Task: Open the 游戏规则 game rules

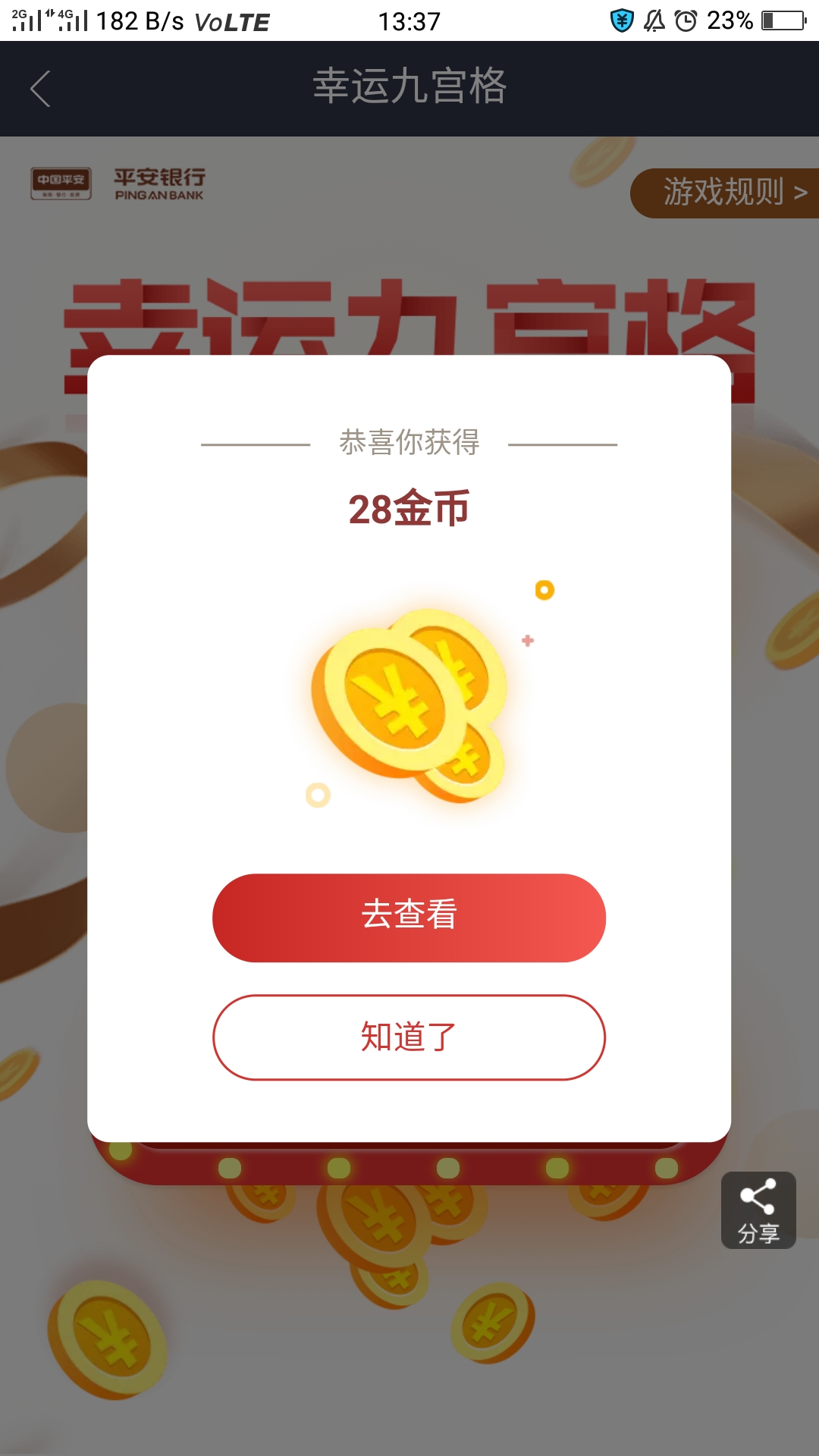Action: click(725, 193)
